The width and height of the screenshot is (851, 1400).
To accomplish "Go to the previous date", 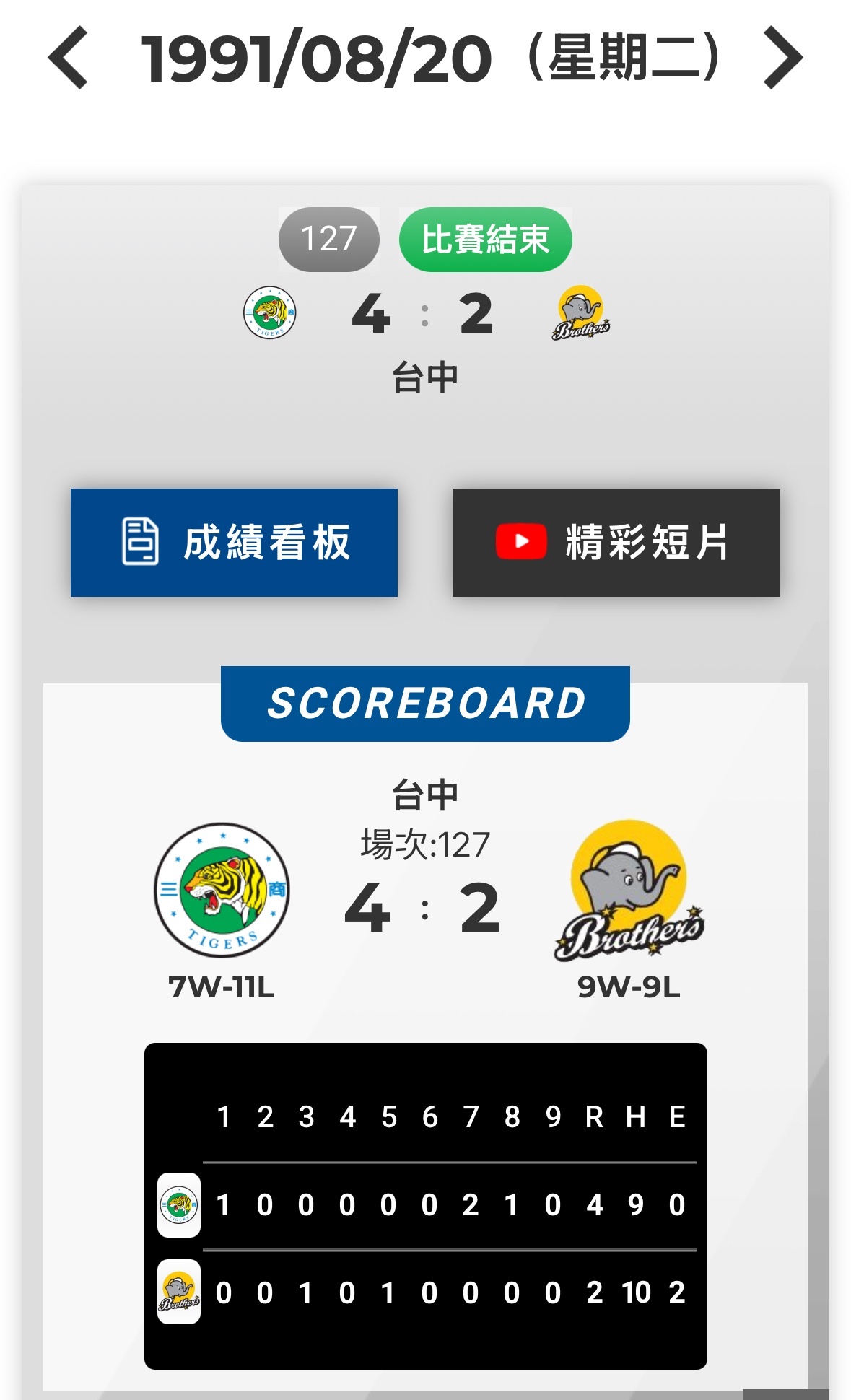I will click(68, 58).
